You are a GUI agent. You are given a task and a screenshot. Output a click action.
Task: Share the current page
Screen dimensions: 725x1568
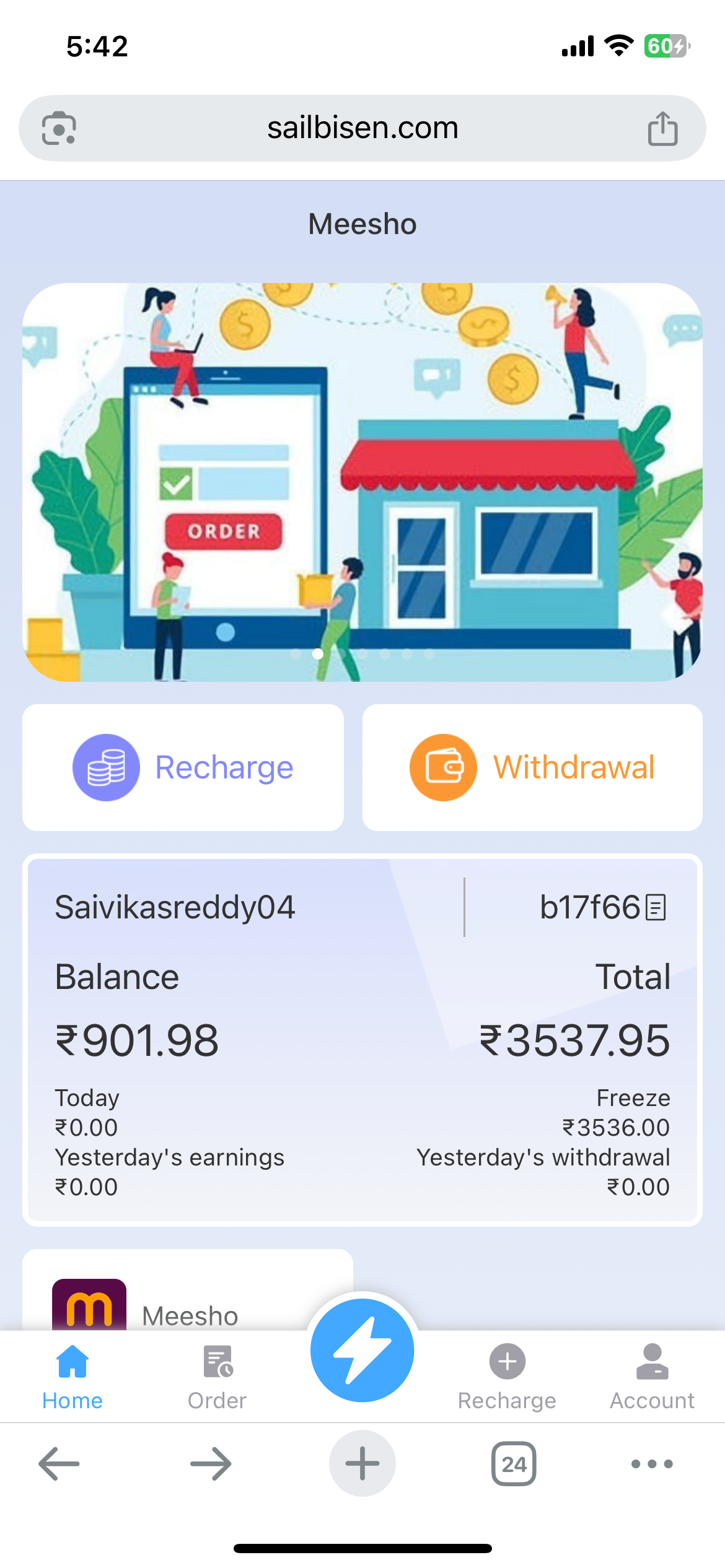pos(662,128)
